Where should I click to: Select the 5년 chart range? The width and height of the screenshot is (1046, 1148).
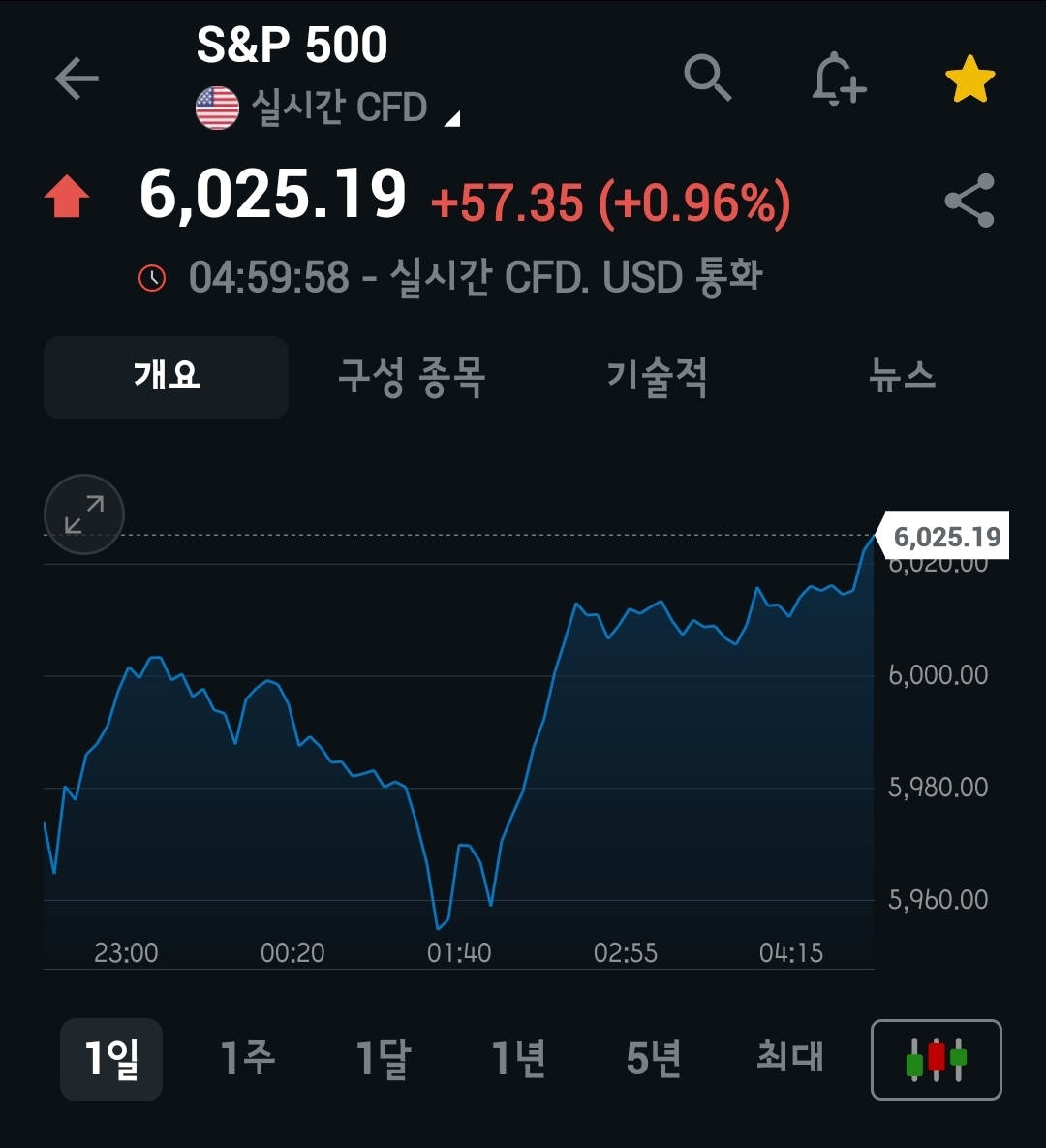(654, 1058)
